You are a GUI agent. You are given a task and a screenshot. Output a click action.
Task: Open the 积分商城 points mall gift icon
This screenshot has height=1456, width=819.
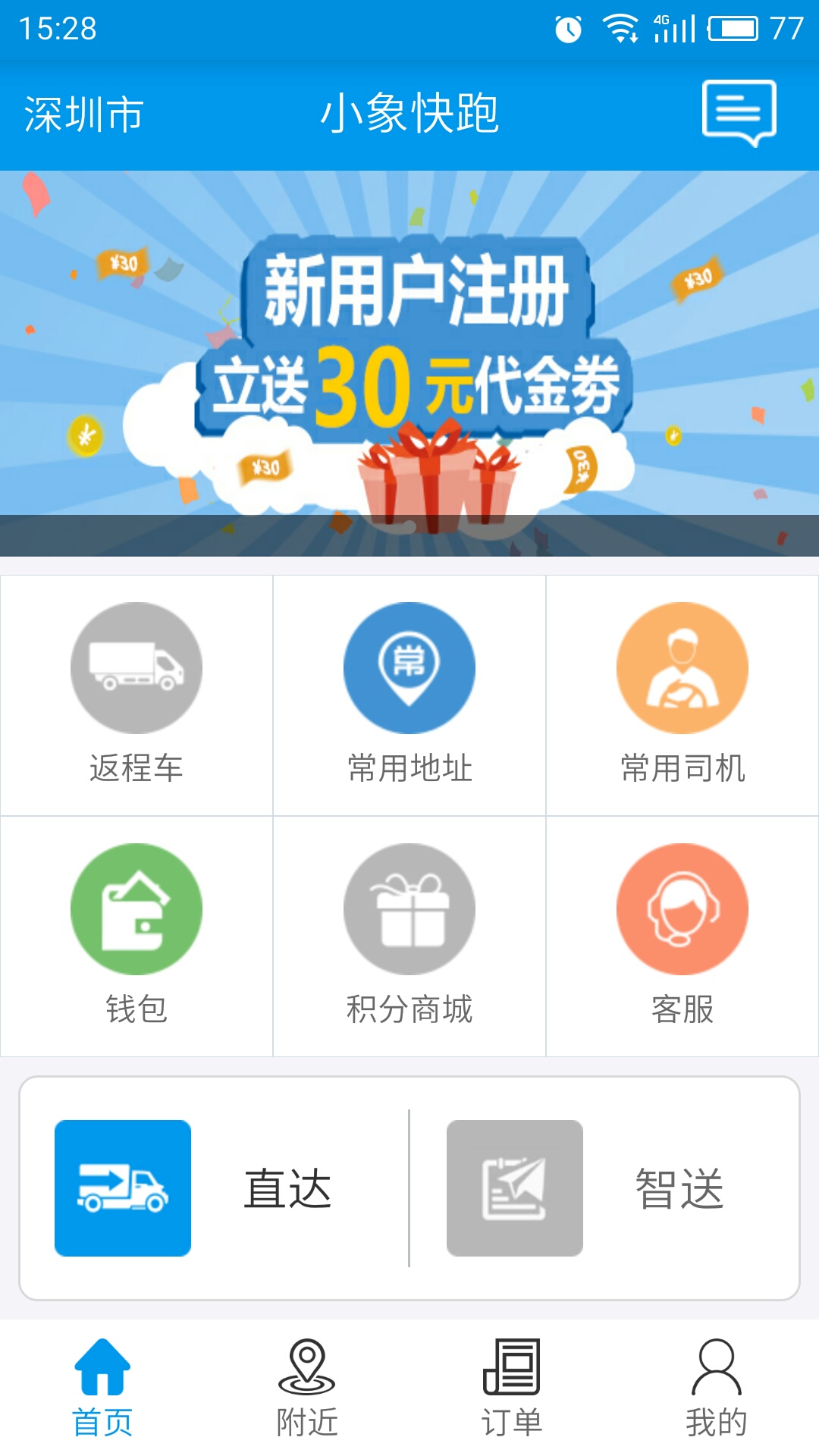click(x=409, y=908)
